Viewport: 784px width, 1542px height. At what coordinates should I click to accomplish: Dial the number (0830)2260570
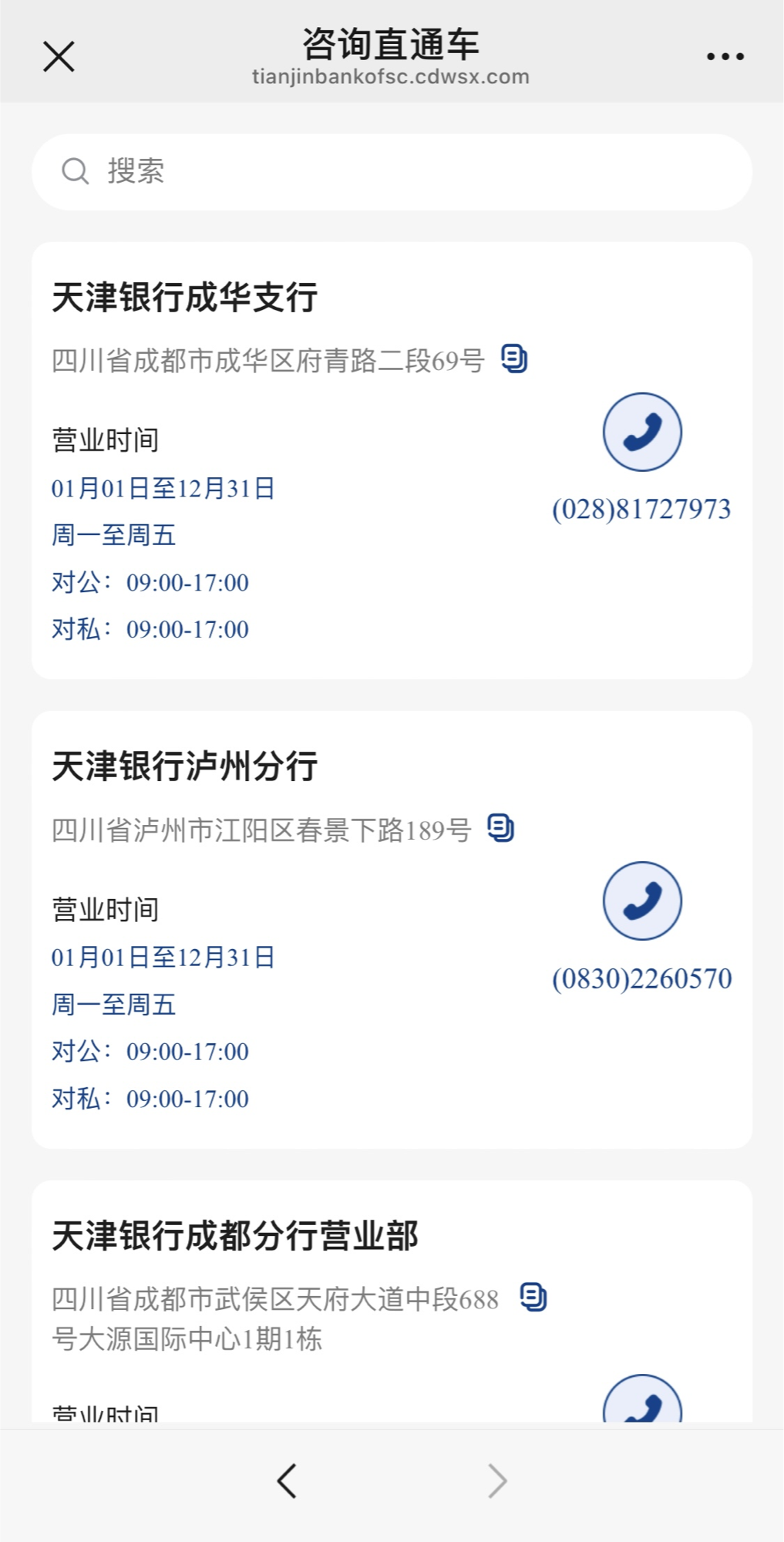pyautogui.click(x=641, y=978)
